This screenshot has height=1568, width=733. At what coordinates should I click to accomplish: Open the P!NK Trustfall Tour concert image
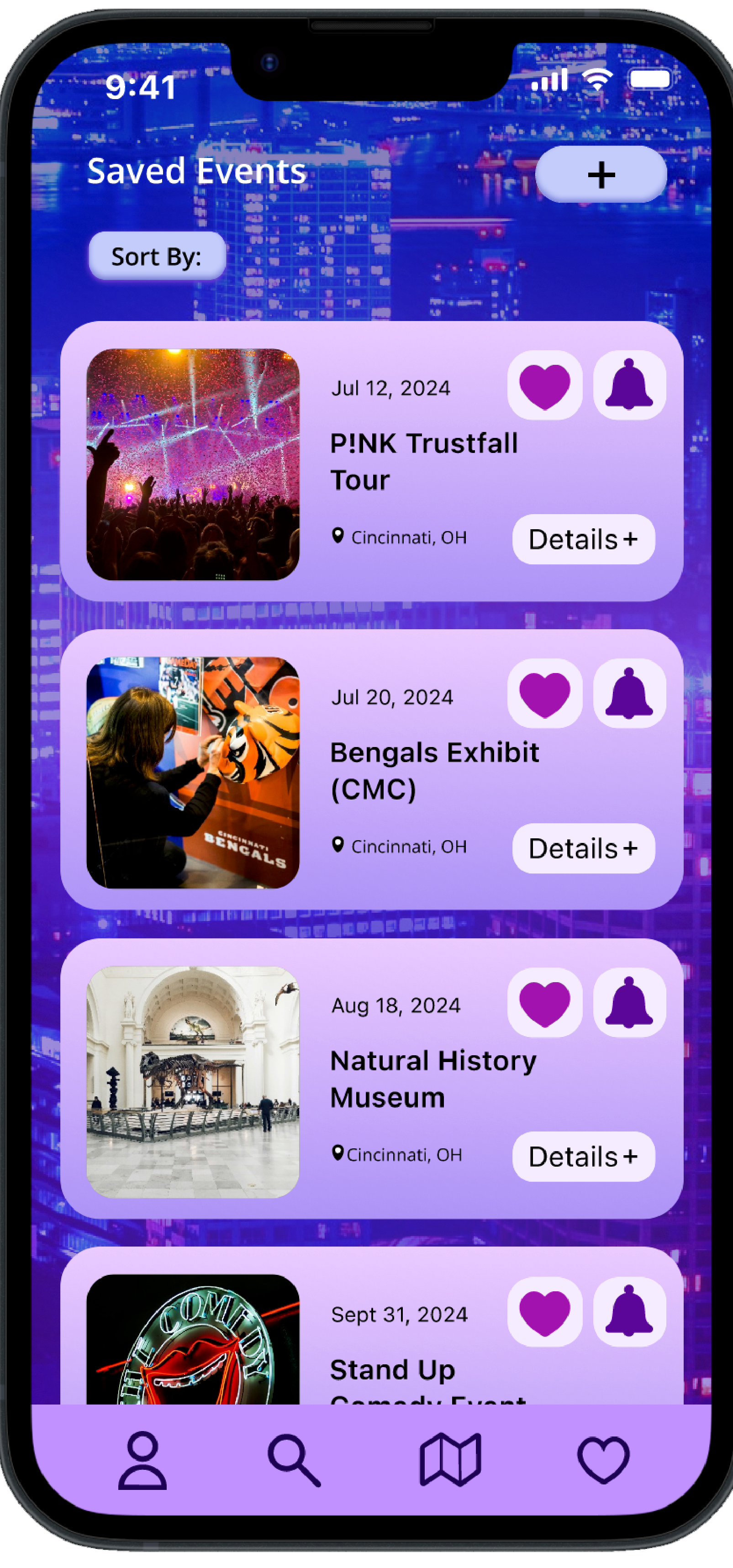click(x=192, y=464)
